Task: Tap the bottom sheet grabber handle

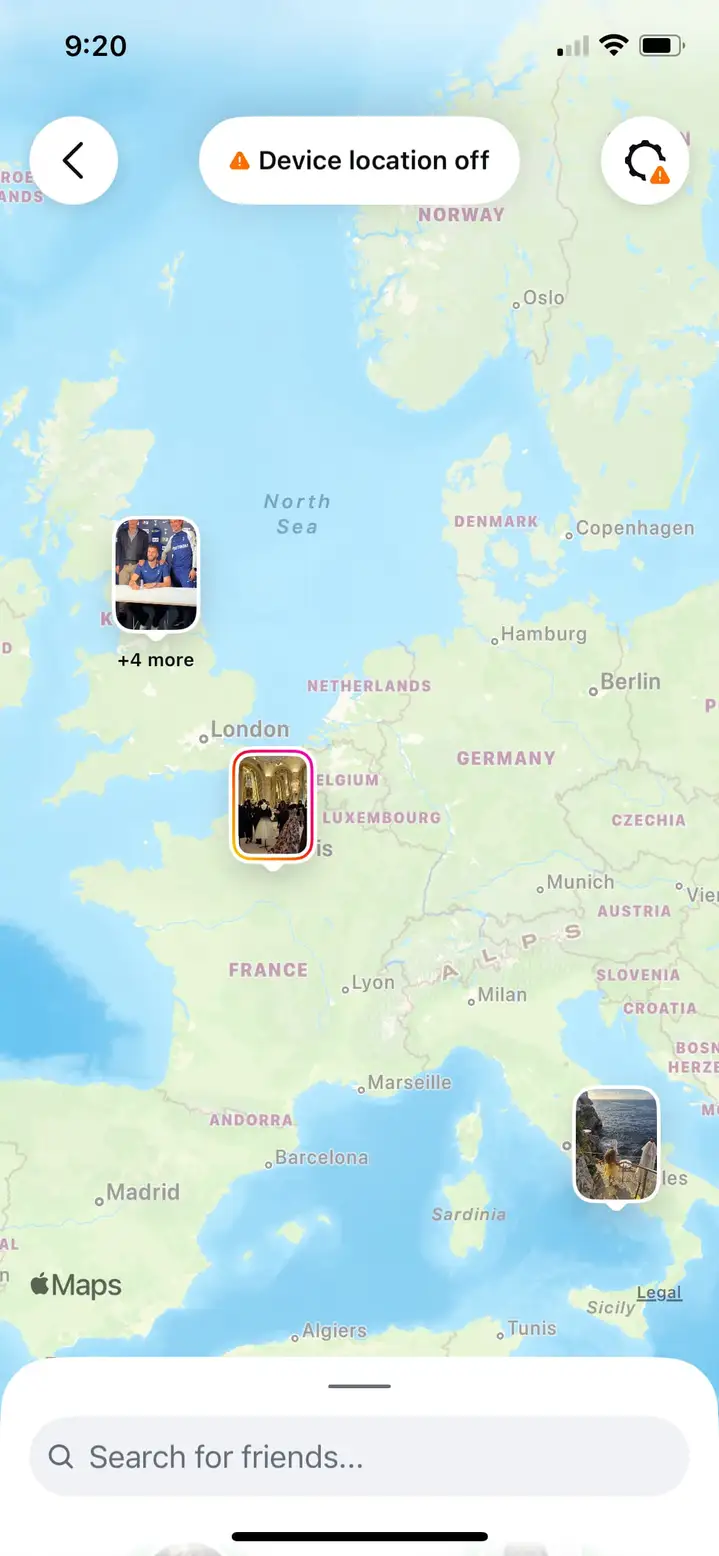Action: point(359,1386)
